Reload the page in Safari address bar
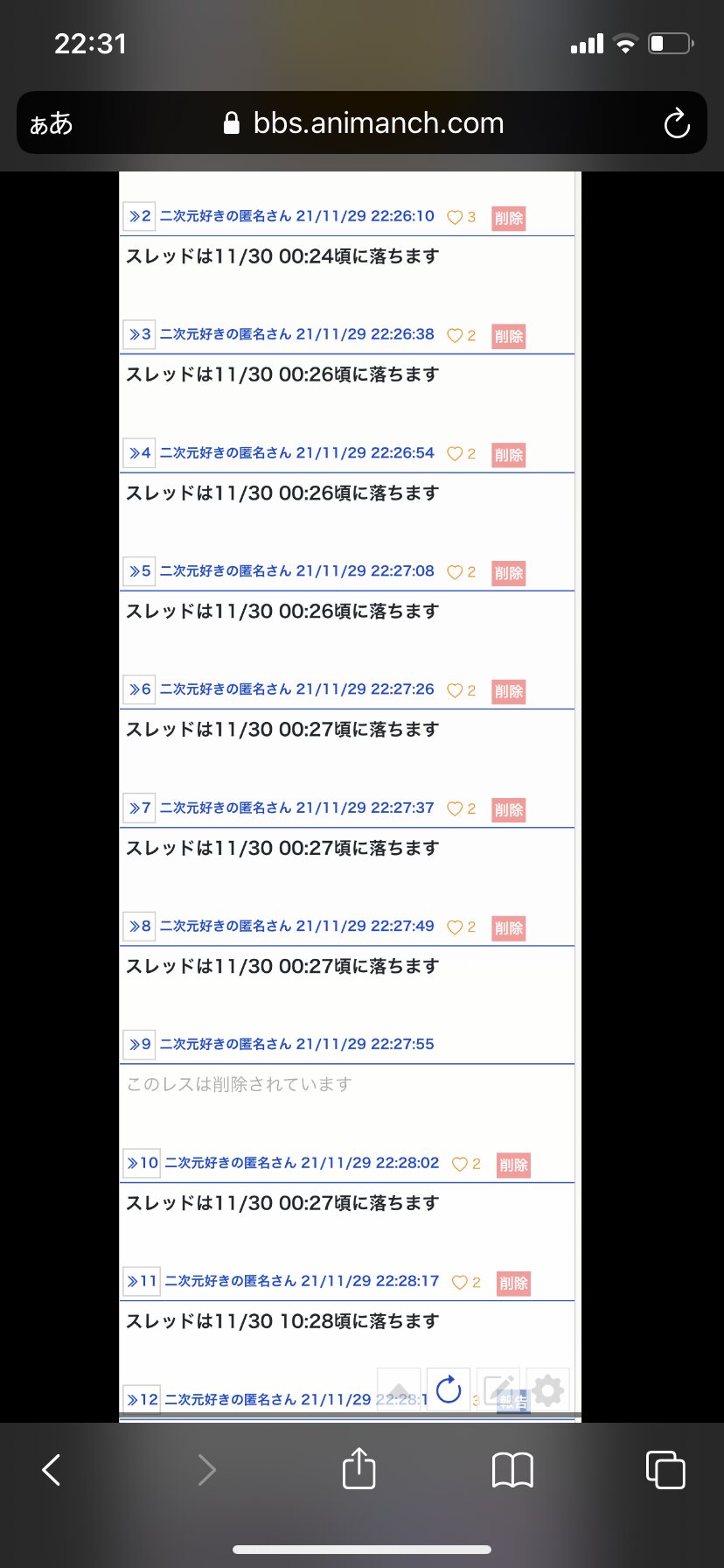The image size is (724, 1568). [x=677, y=123]
